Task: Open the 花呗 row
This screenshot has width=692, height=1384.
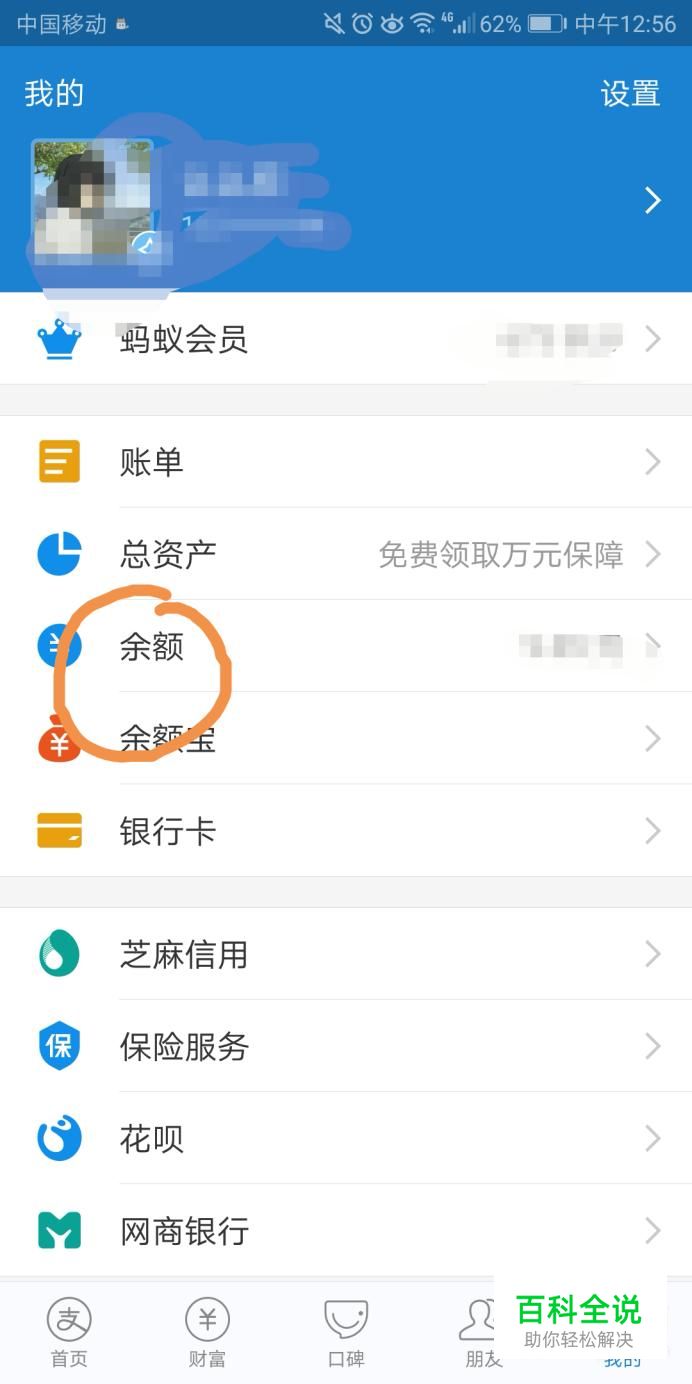Action: 346,1138
